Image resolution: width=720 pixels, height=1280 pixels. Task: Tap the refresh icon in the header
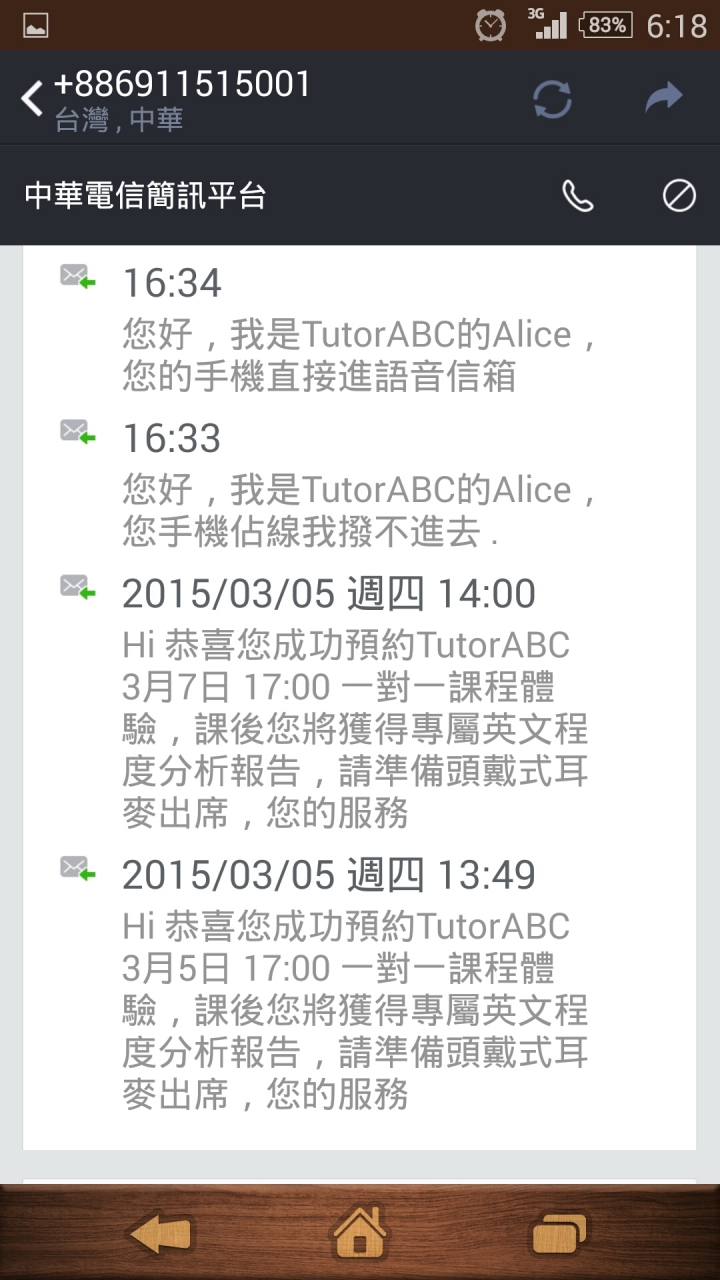[552, 99]
